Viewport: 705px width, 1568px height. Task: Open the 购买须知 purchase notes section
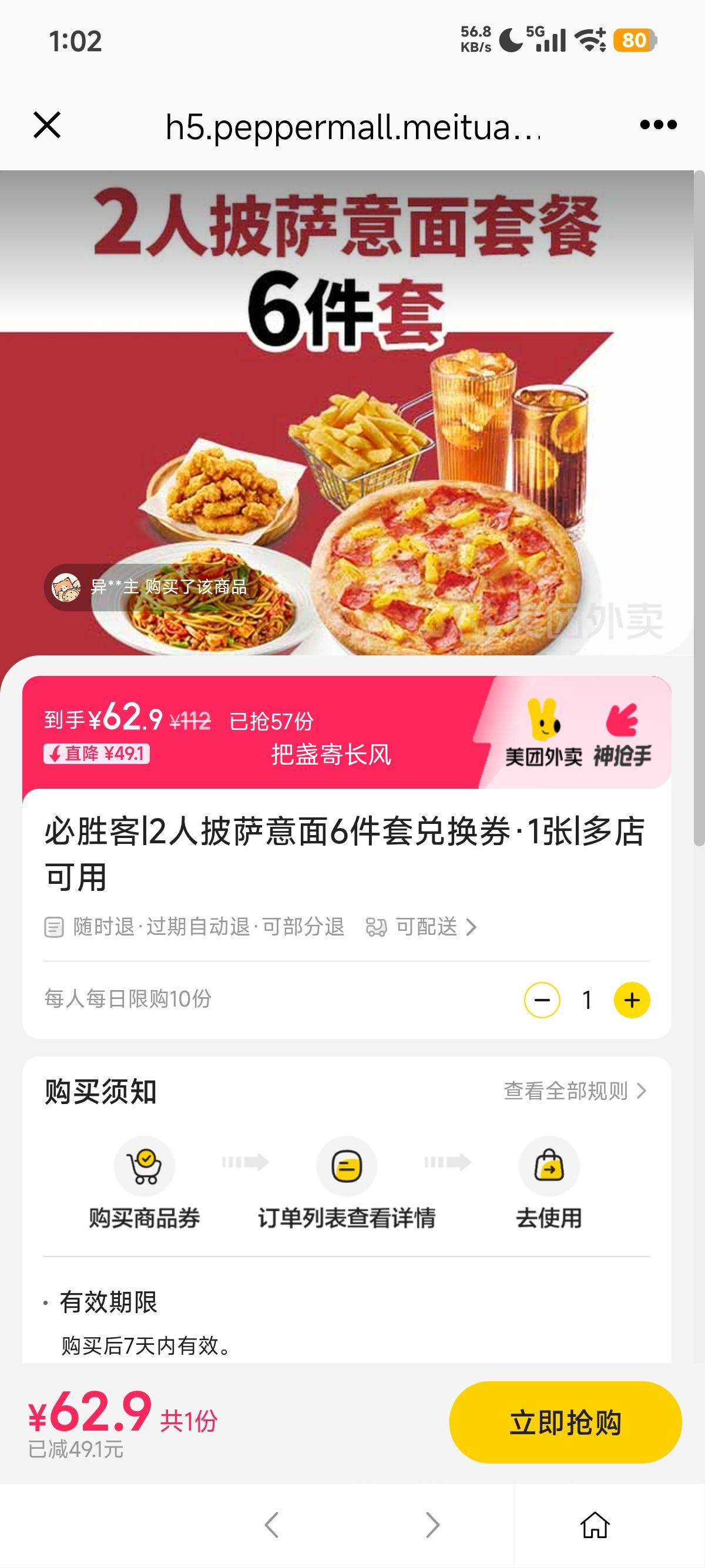pyautogui.click(x=101, y=1090)
